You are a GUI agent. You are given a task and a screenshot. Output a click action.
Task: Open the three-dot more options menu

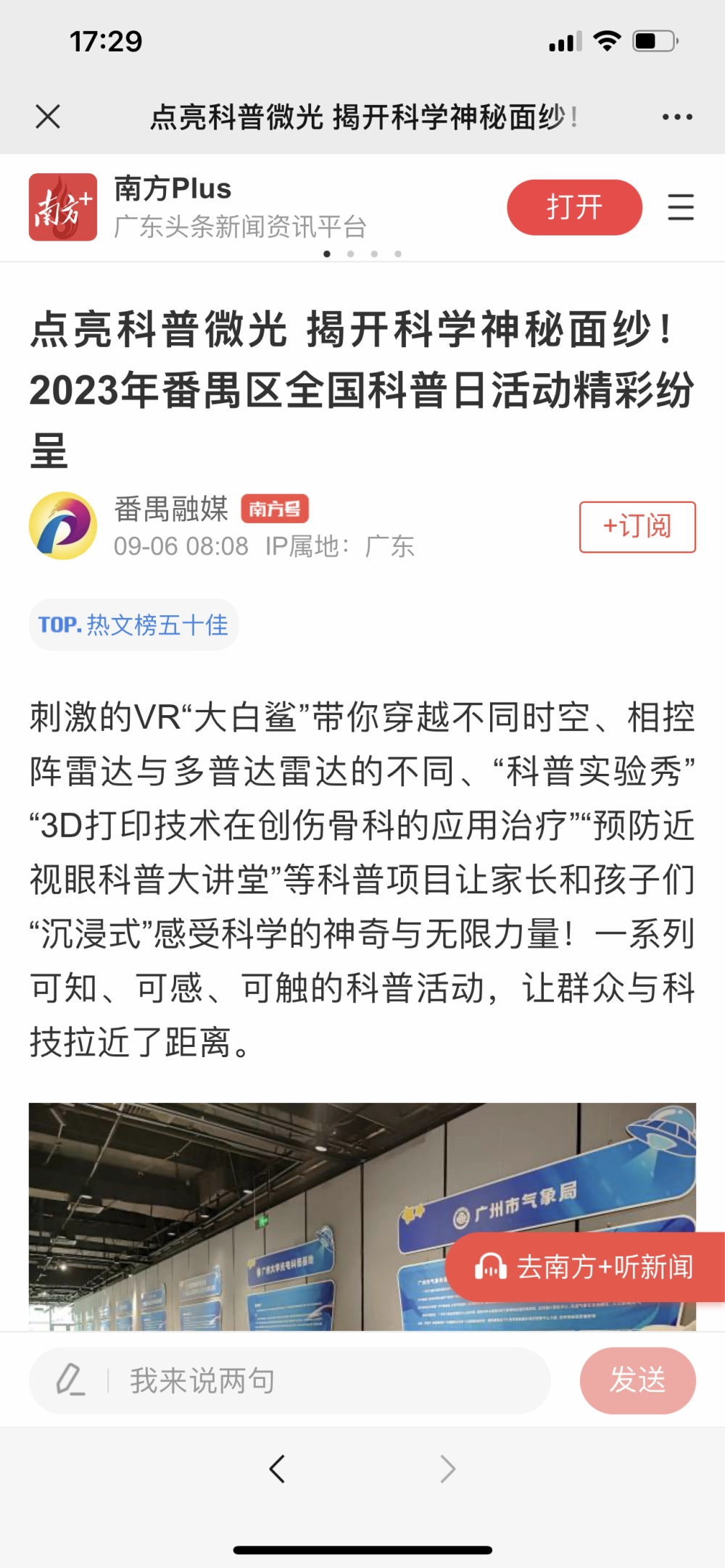click(x=677, y=117)
